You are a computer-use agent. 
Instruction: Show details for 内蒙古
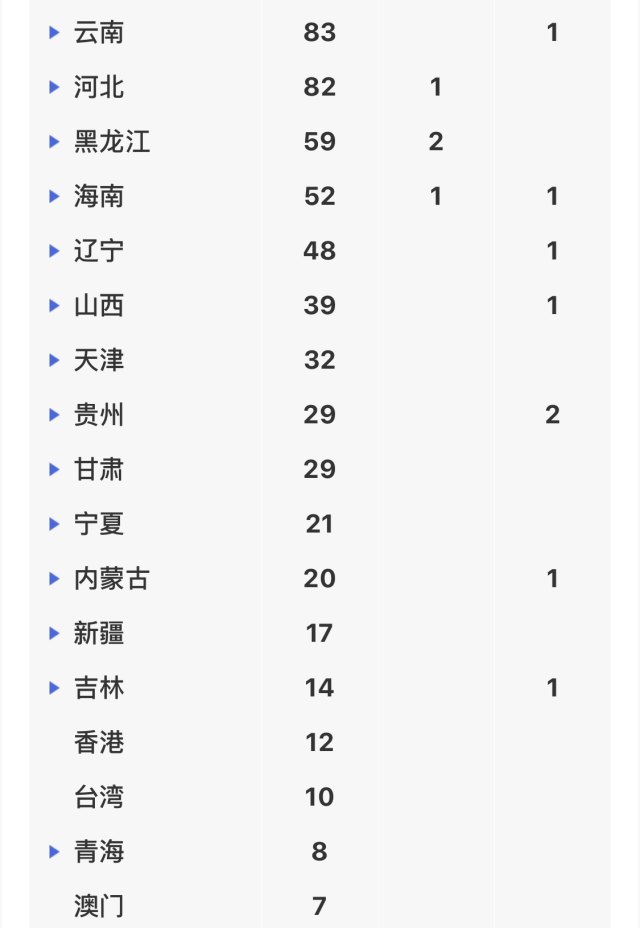tap(55, 579)
